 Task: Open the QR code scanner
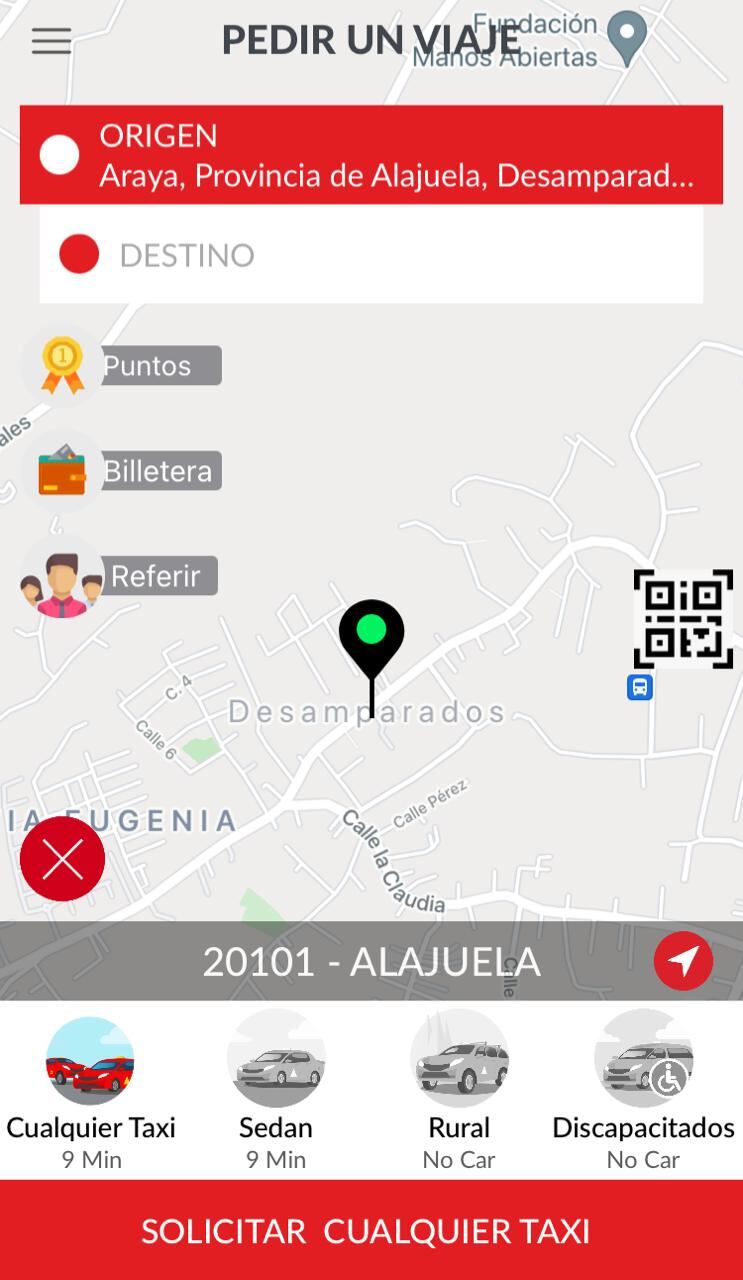683,619
